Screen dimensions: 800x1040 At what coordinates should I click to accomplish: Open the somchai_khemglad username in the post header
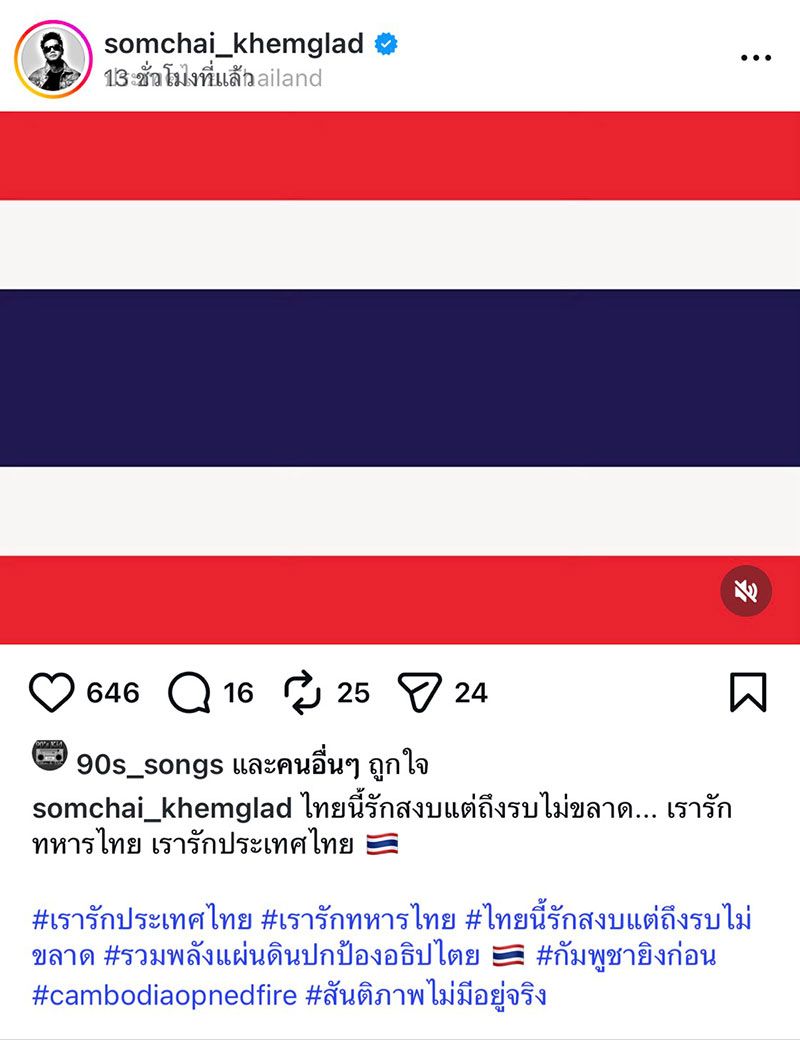click(234, 44)
